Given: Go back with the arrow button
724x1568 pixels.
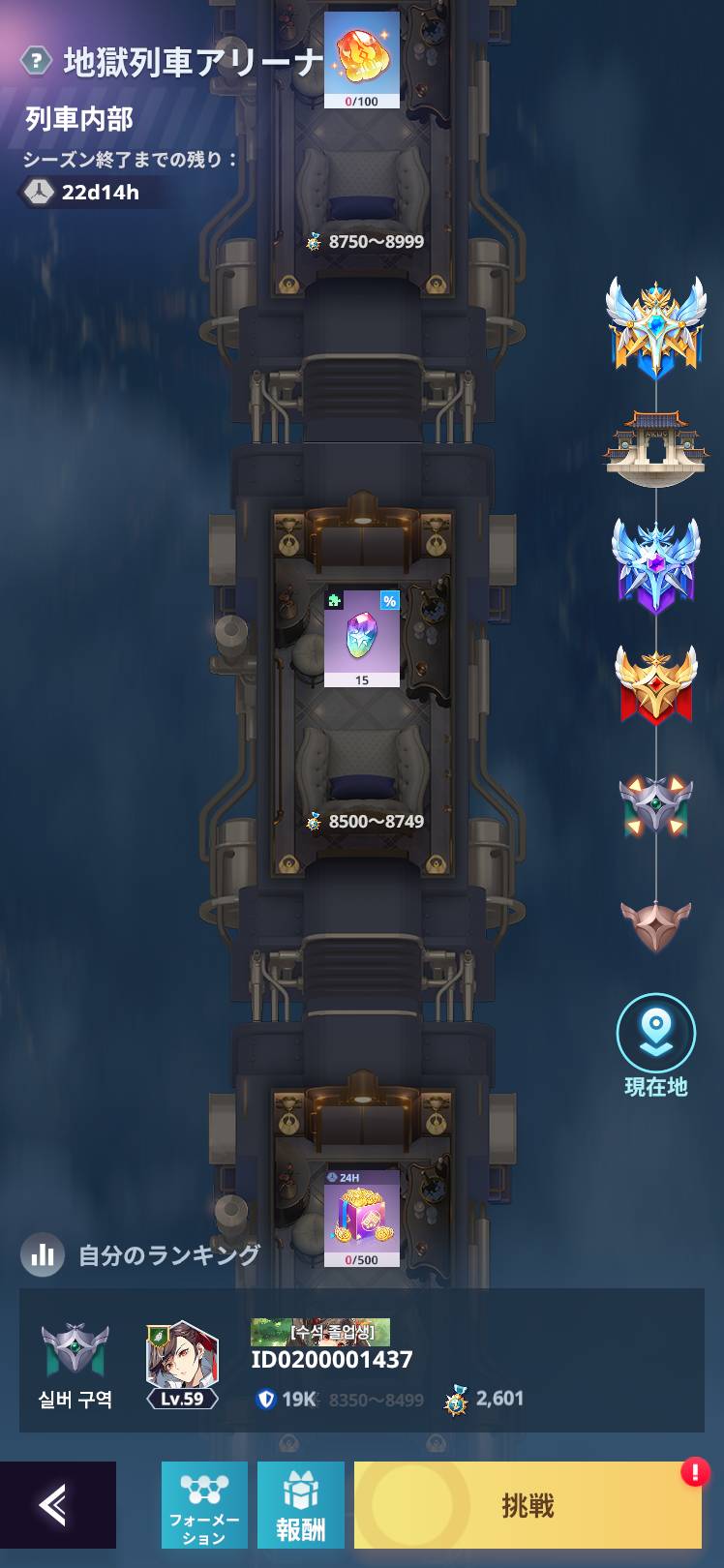Looking at the screenshot, I should 56,1504.
